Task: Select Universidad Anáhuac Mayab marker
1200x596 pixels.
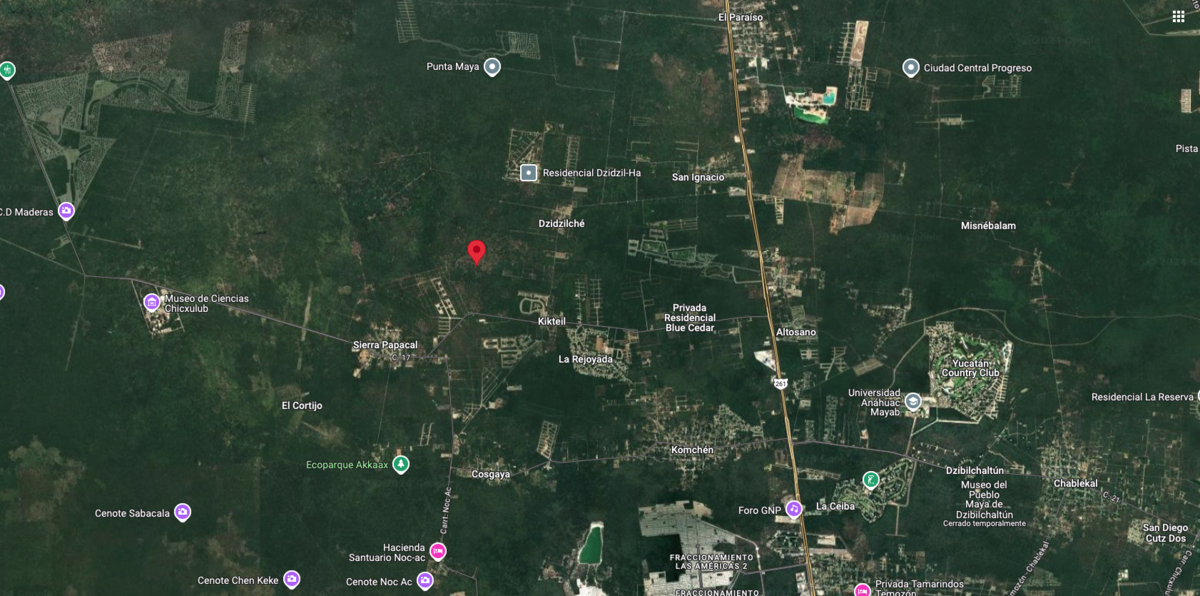Action: point(912,401)
